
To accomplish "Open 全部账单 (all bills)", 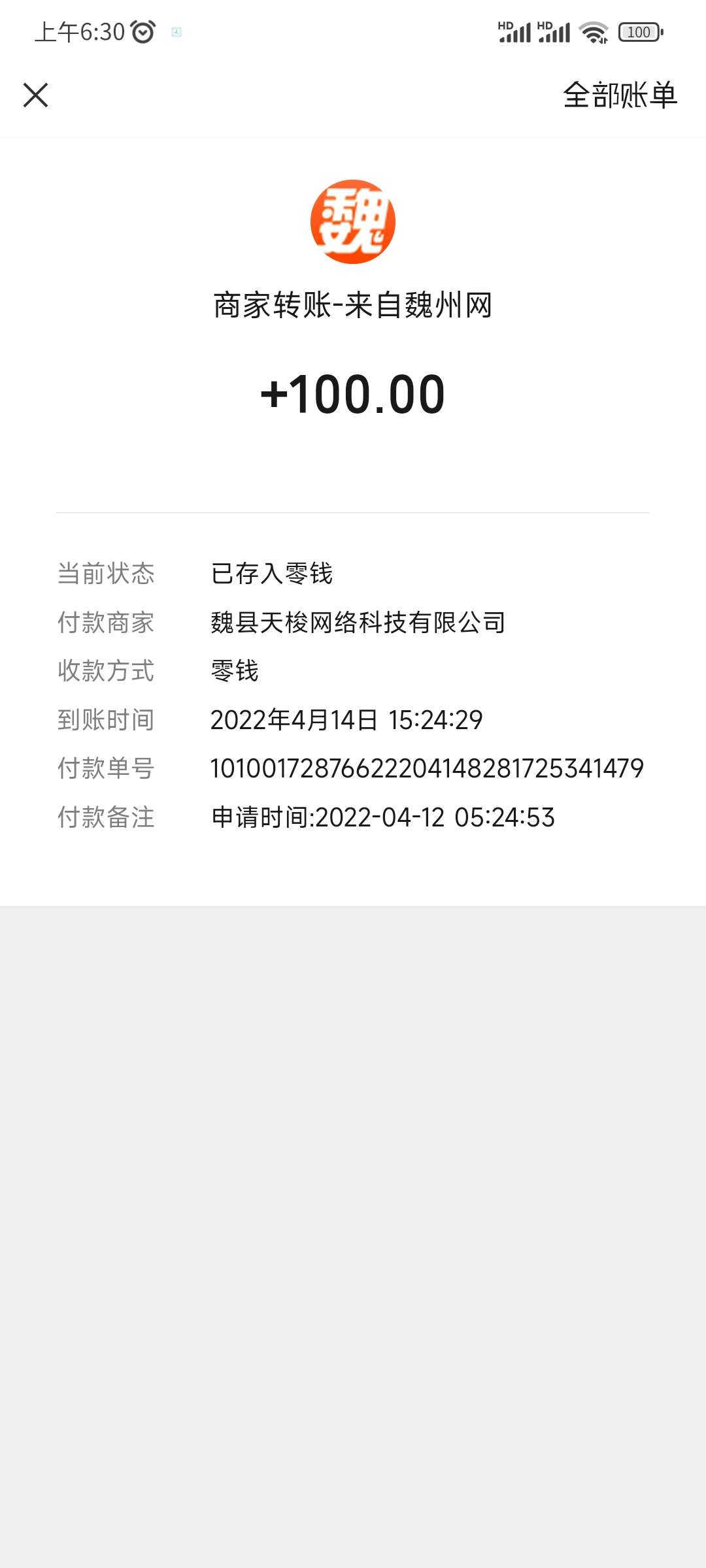I will (620, 95).
